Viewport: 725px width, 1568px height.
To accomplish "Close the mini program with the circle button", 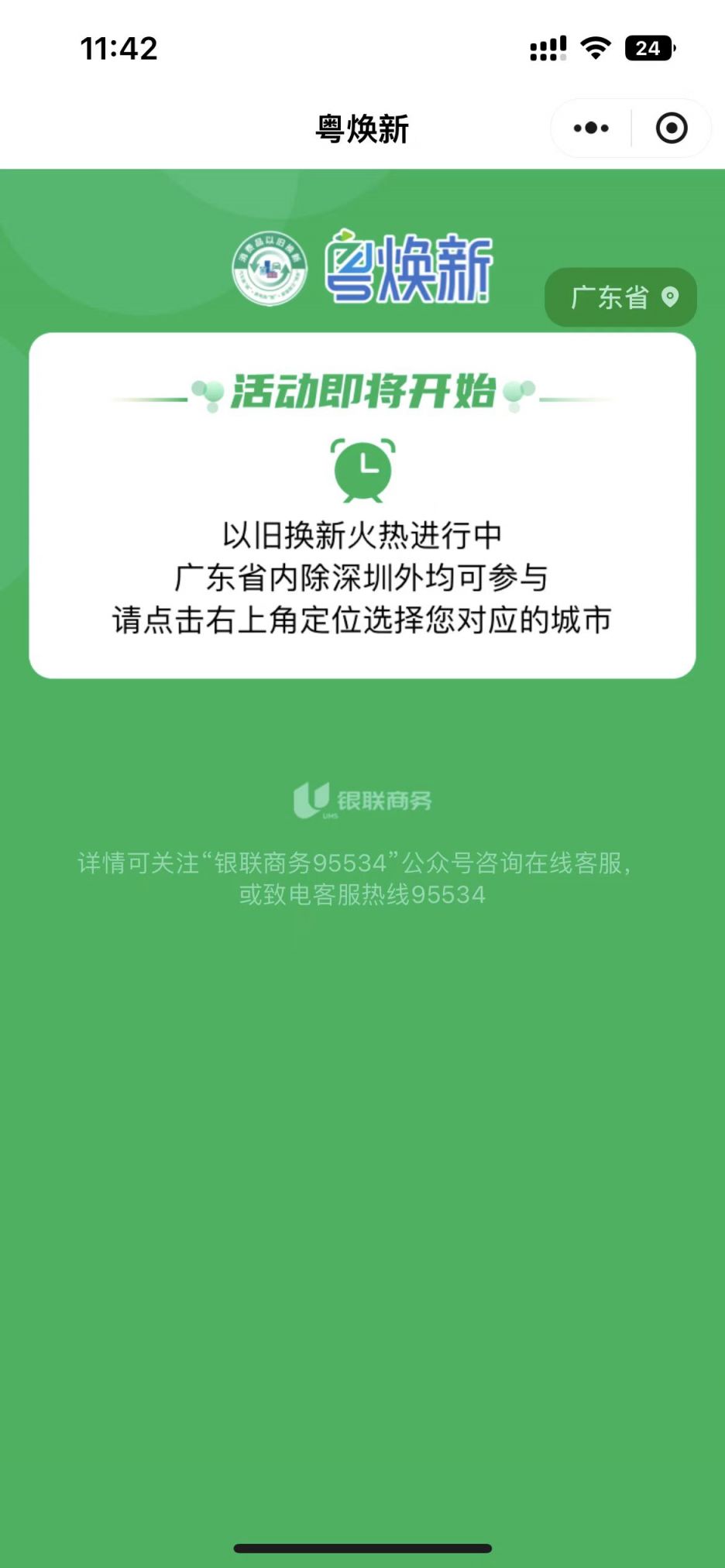I will click(671, 128).
